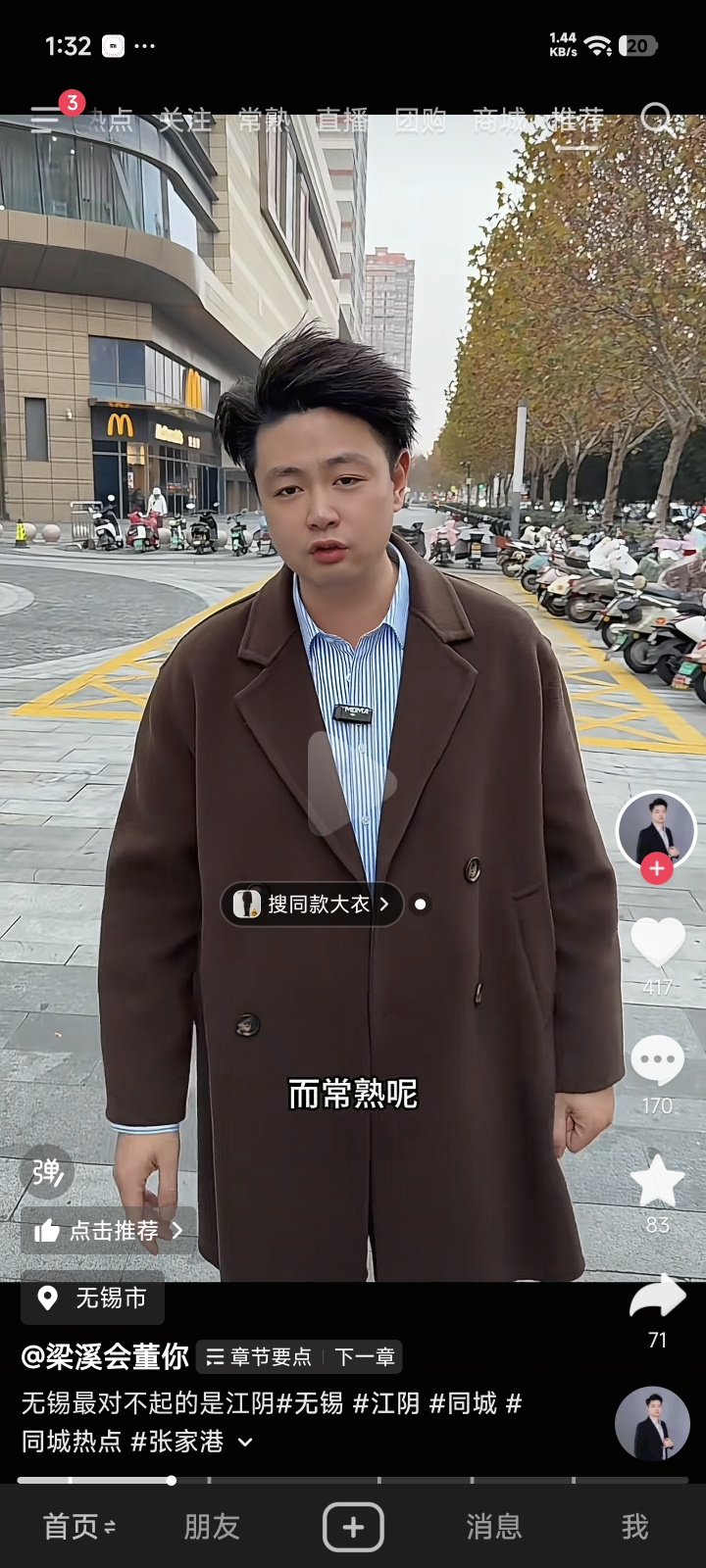The width and height of the screenshot is (706, 1568).
Task: Open the 无锡市 location tag
Action: (x=93, y=1298)
